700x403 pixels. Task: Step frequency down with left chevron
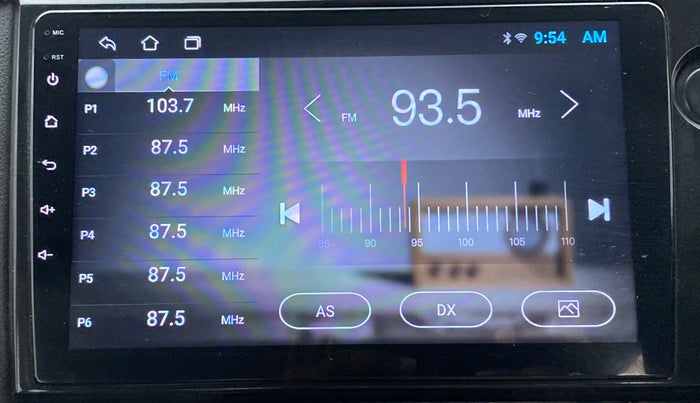pos(312,107)
